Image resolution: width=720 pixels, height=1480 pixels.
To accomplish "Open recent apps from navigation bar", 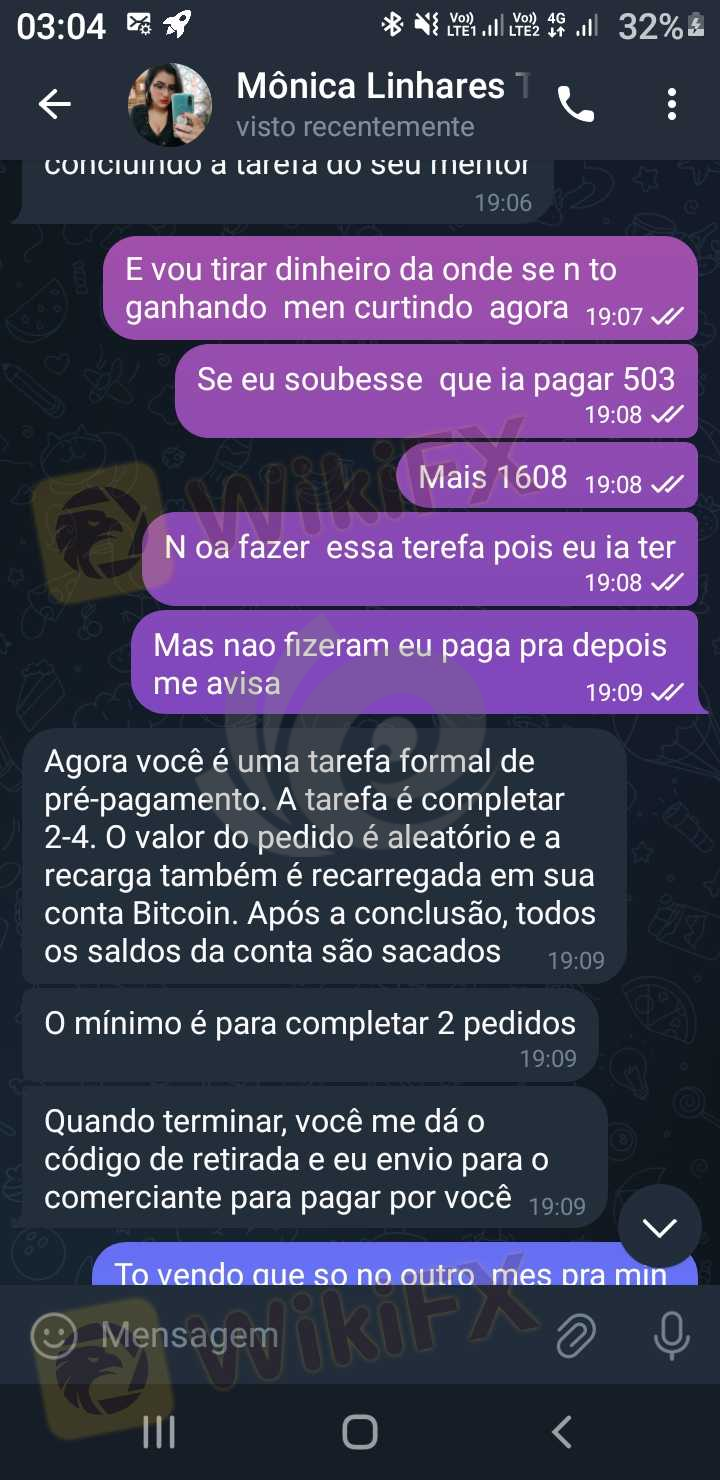I will click(x=159, y=1432).
